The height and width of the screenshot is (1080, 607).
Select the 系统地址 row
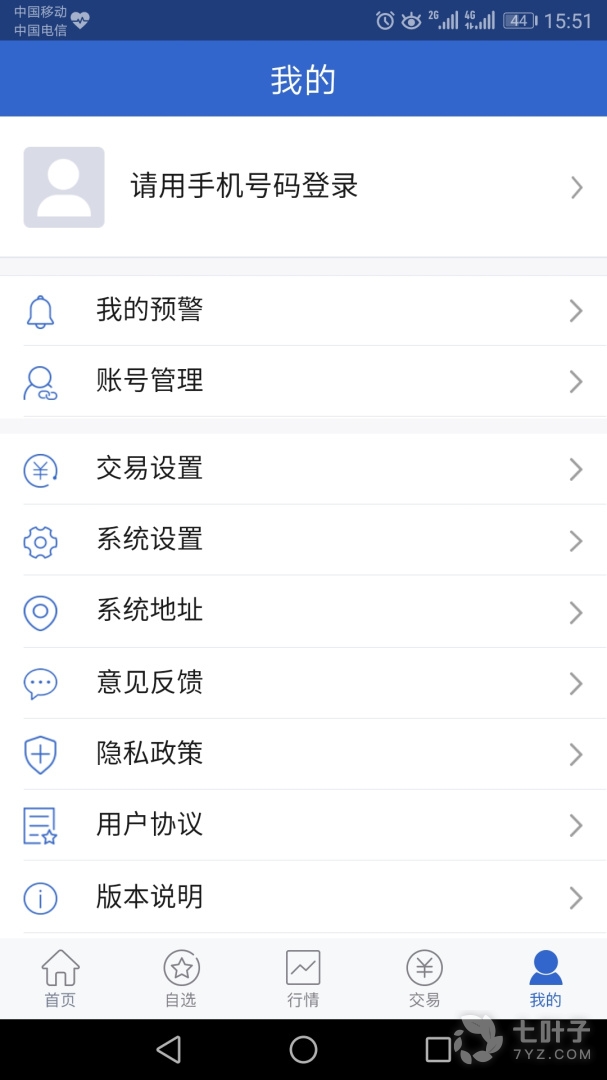click(303, 612)
